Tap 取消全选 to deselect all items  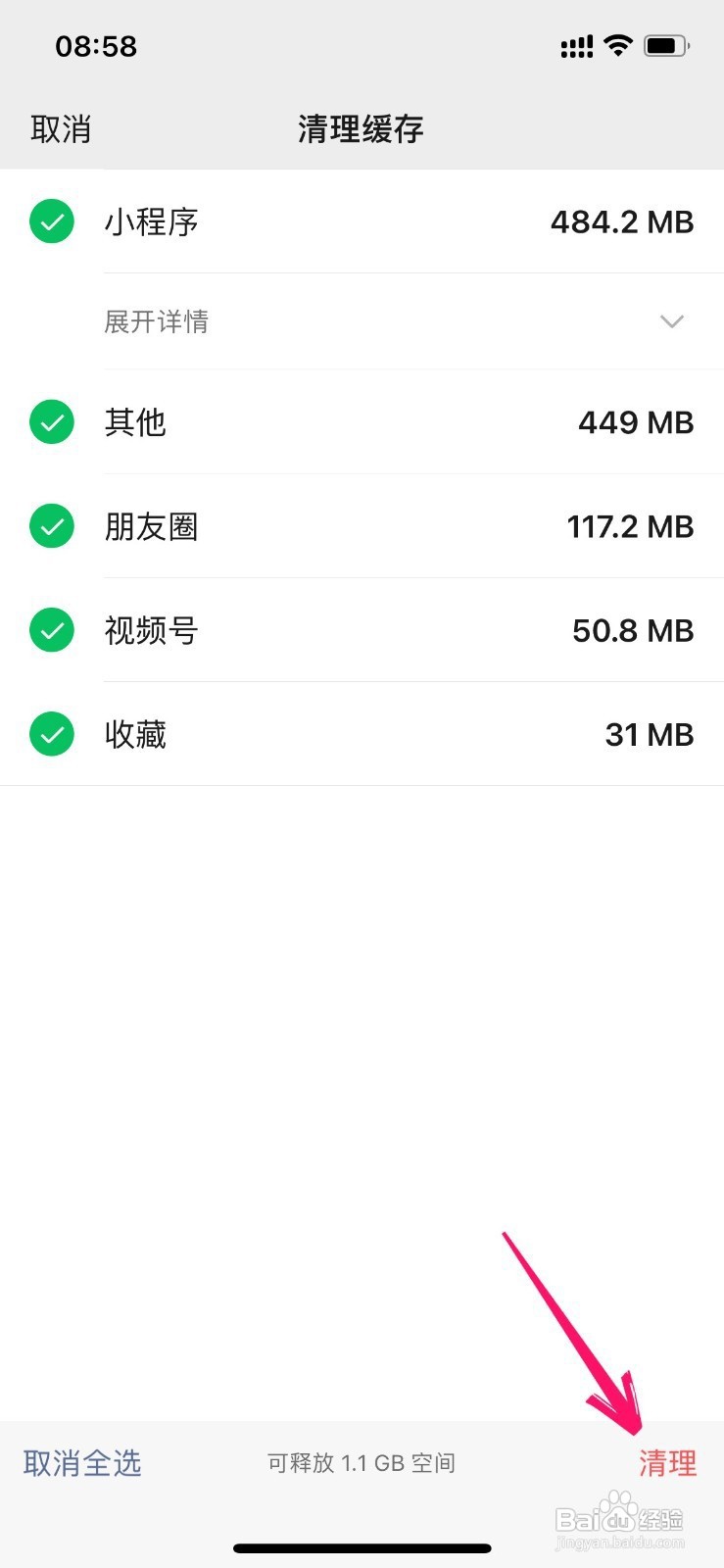(x=81, y=1462)
